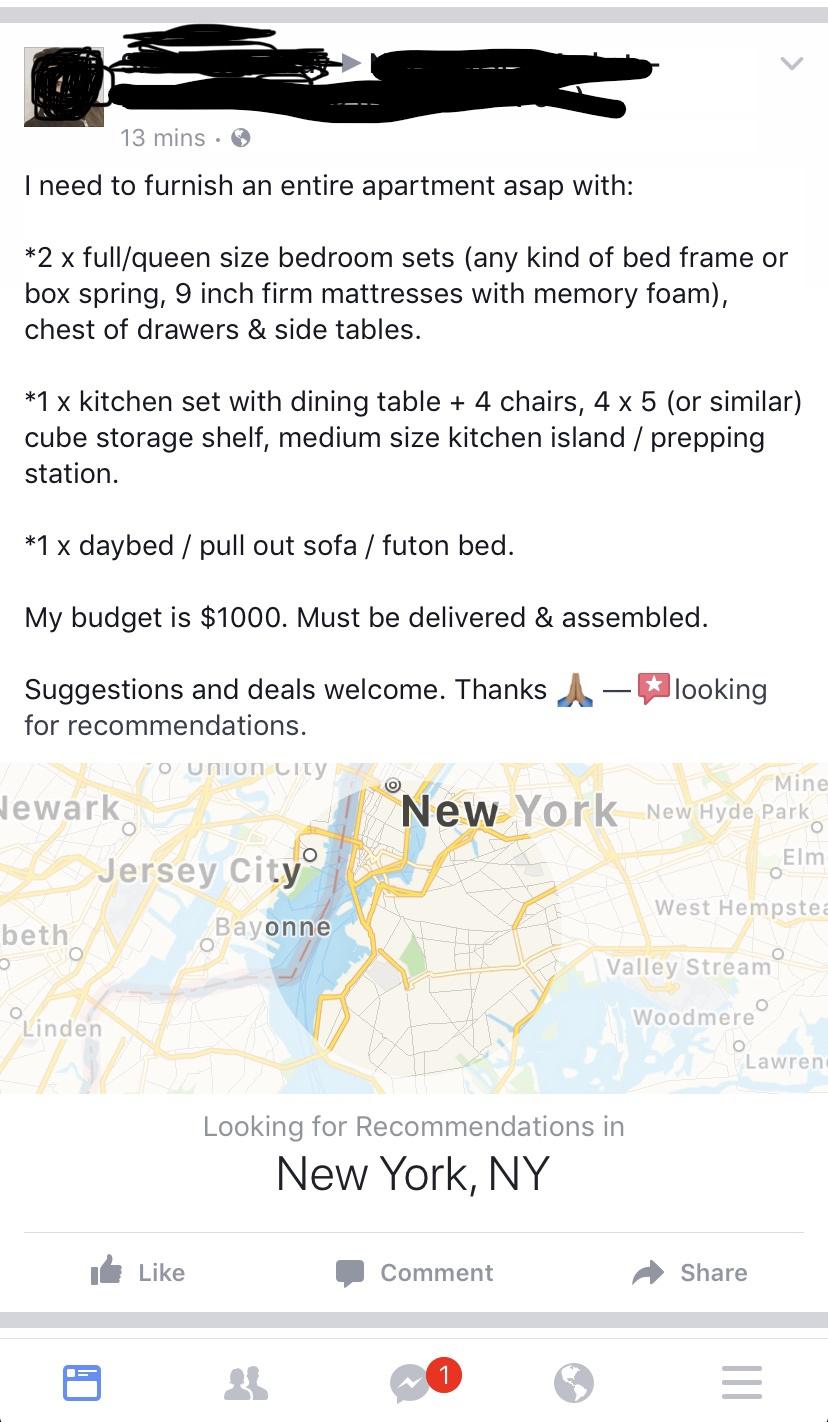Click the Share arrow icon
This screenshot has height=1422, width=828.
(x=648, y=1272)
